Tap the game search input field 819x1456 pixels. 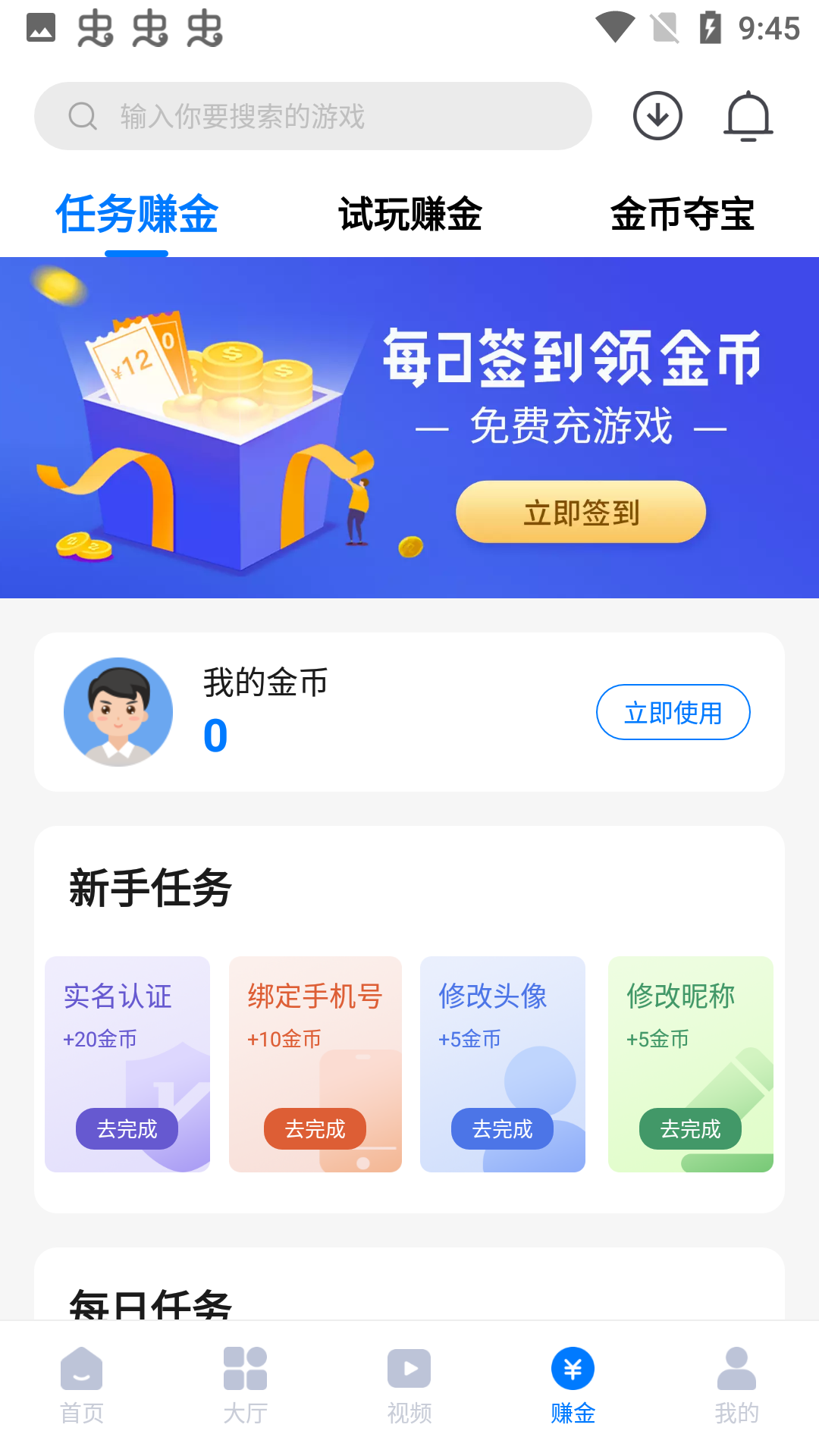(x=312, y=116)
